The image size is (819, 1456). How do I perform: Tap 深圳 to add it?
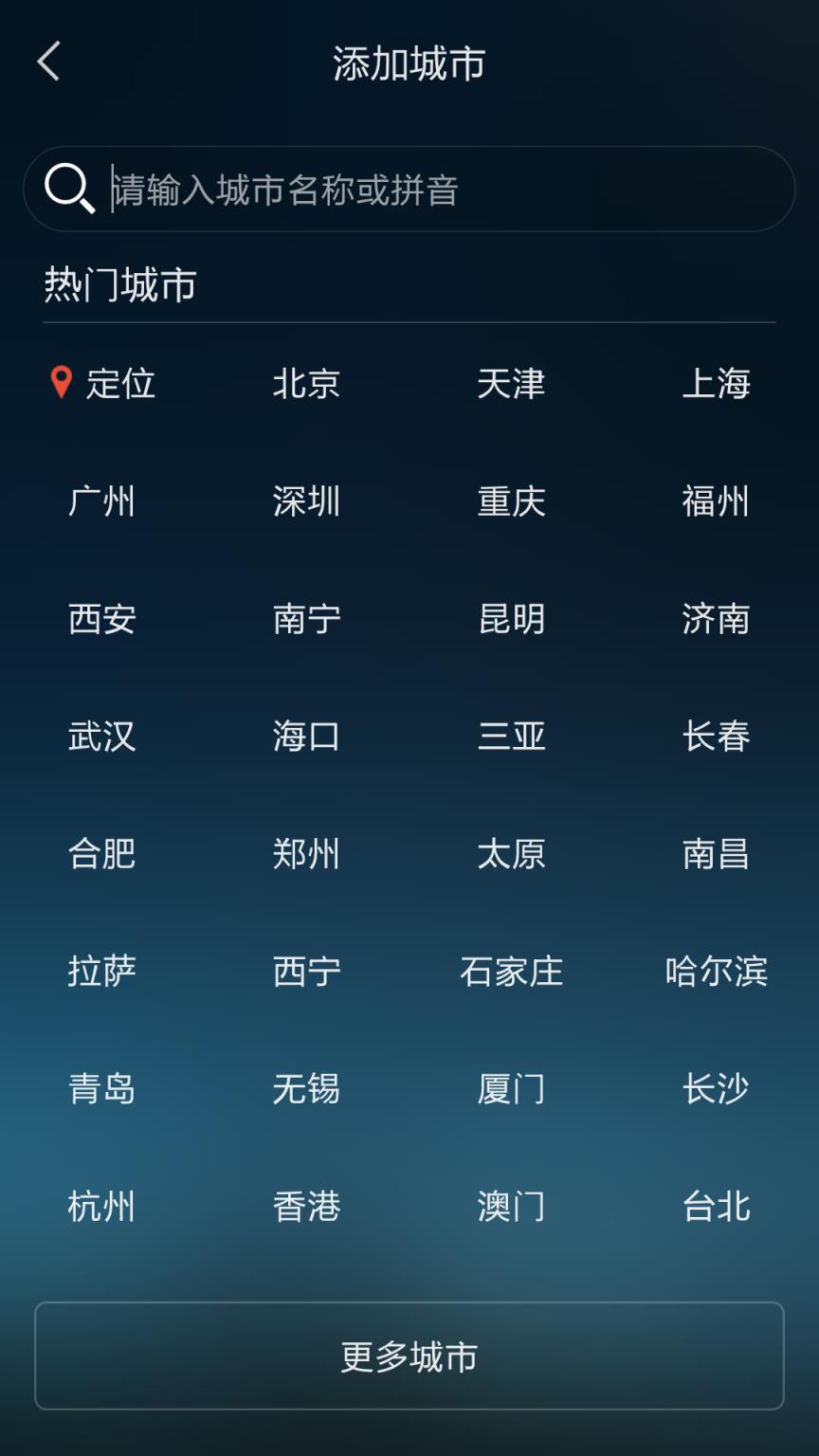306,500
